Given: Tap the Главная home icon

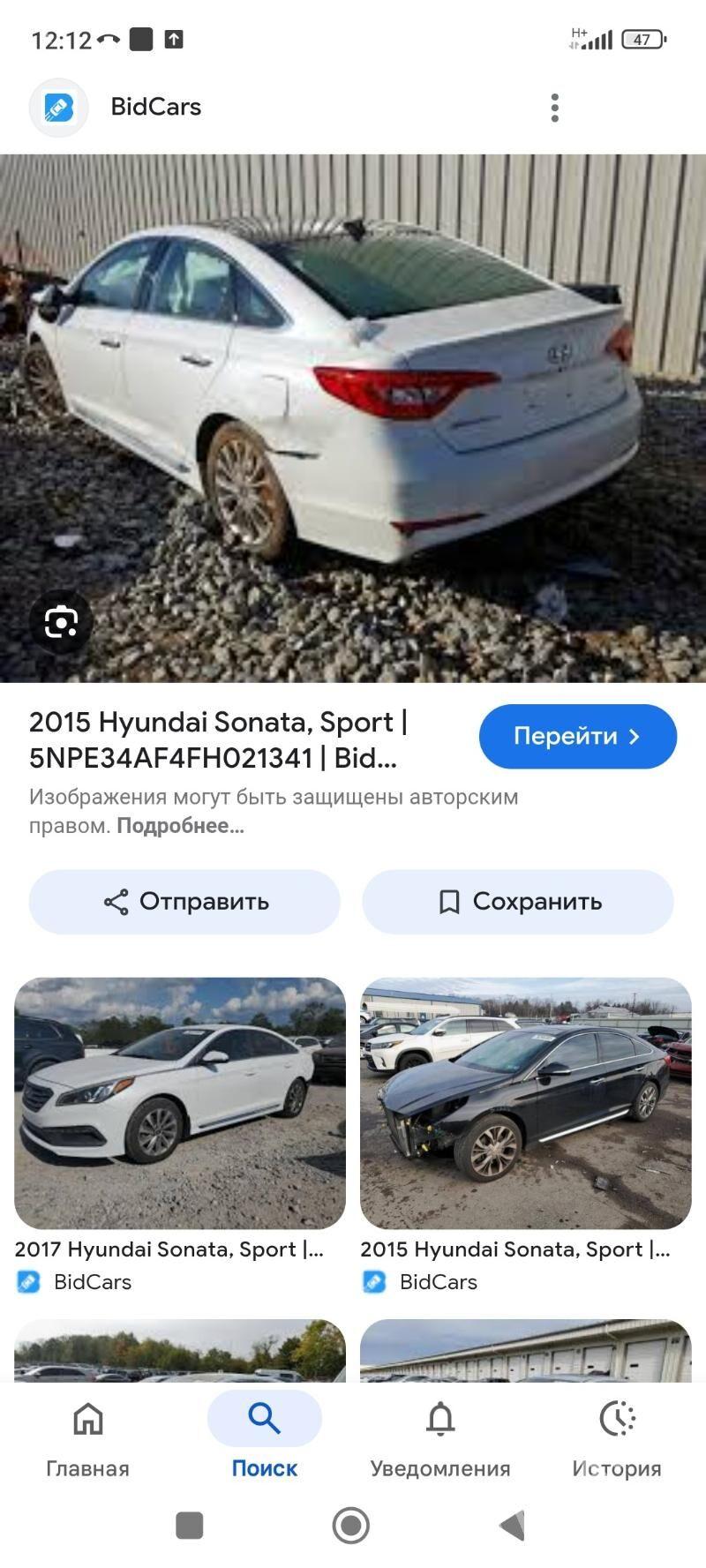Looking at the screenshot, I should [x=86, y=1418].
